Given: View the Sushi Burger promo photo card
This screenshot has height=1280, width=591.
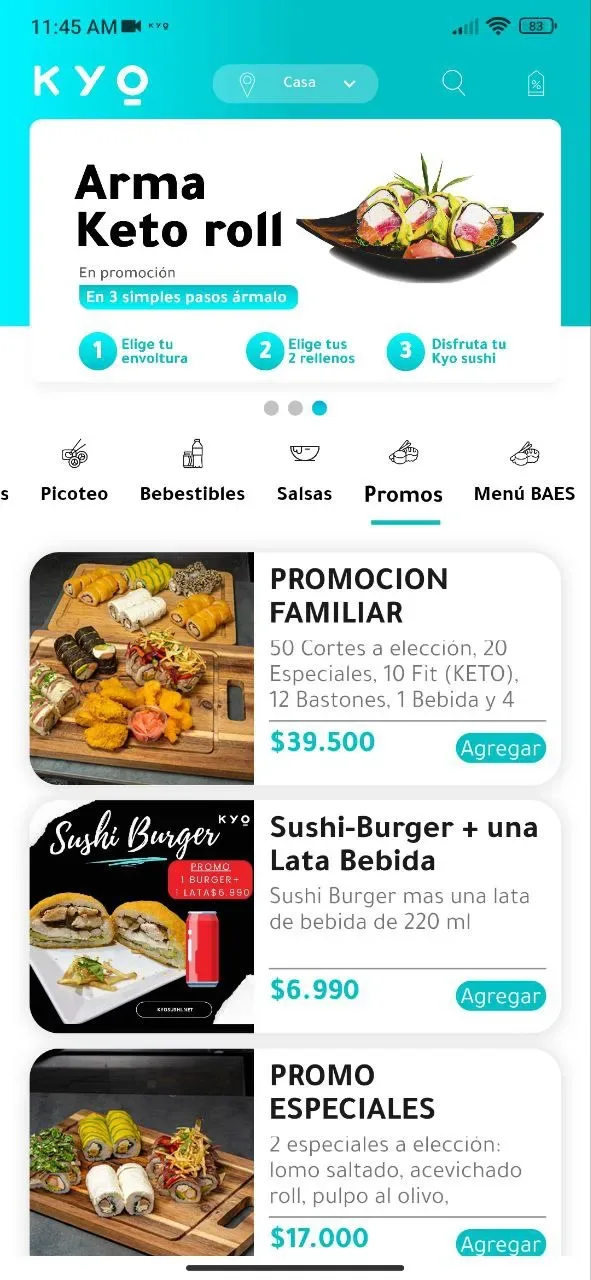Looking at the screenshot, I should pyautogui.click(x=142, y=916).
